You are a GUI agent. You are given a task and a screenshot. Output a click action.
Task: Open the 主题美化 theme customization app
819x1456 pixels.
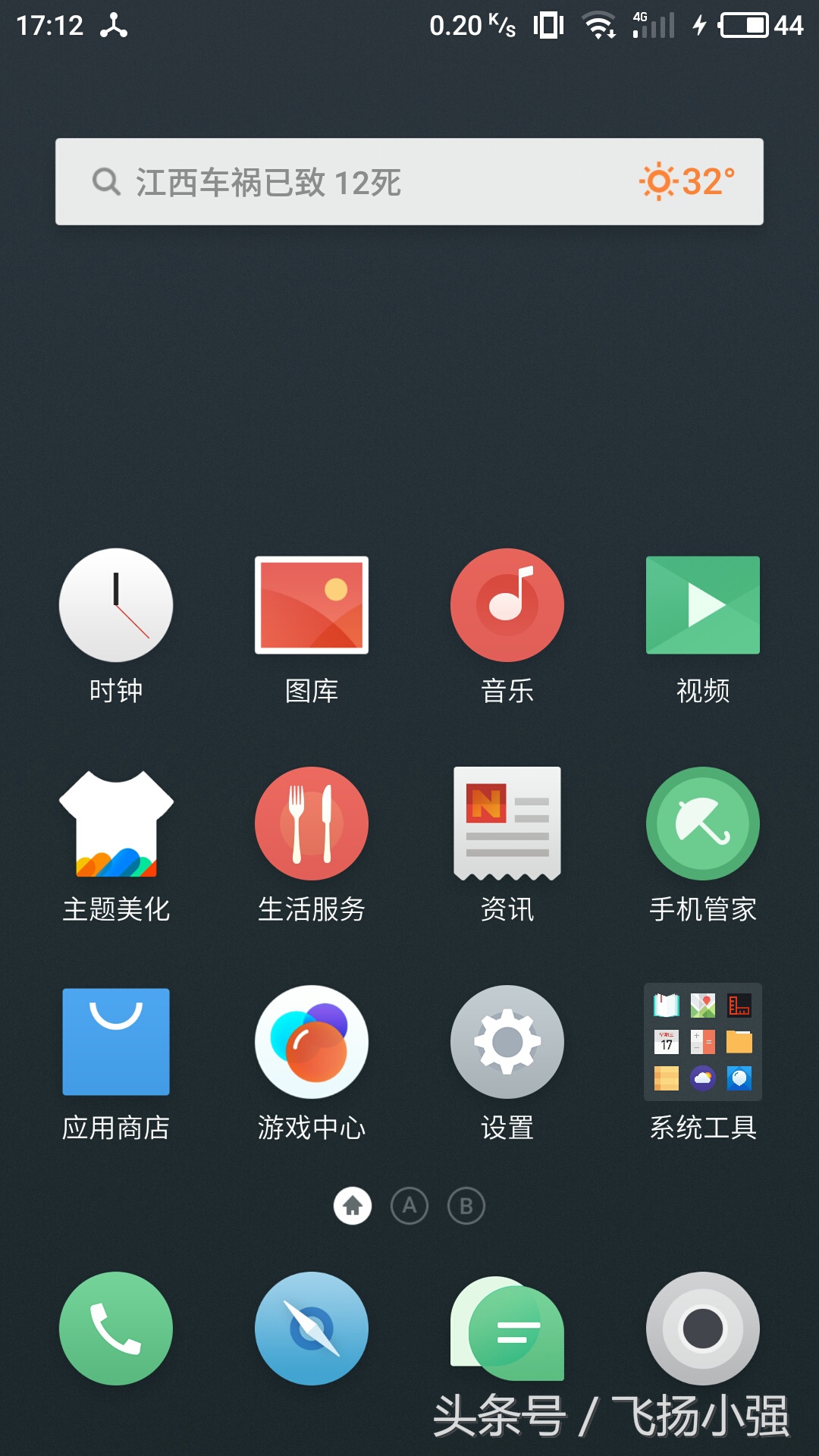tap(115, 823)
